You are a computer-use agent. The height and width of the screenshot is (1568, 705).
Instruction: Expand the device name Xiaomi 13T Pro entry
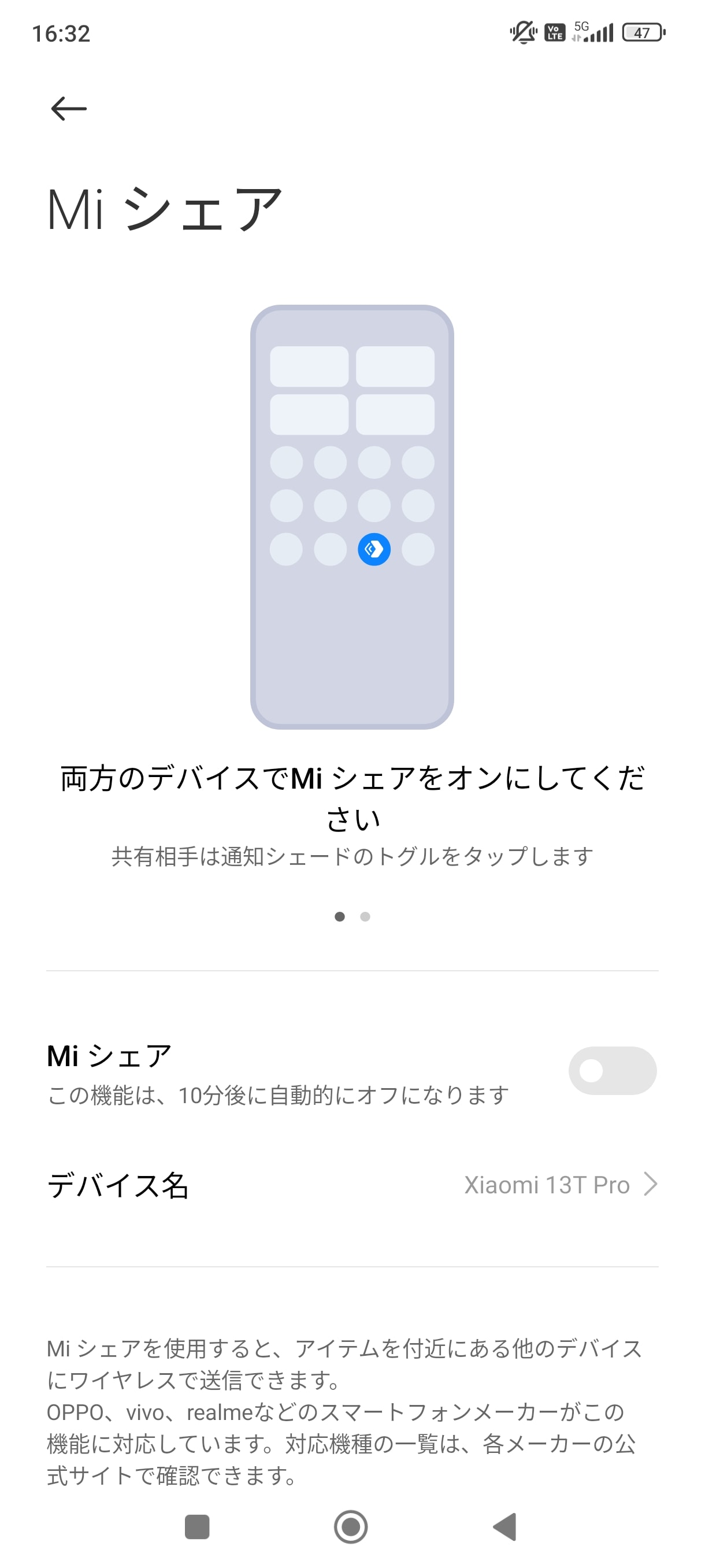pos(547,1185)
